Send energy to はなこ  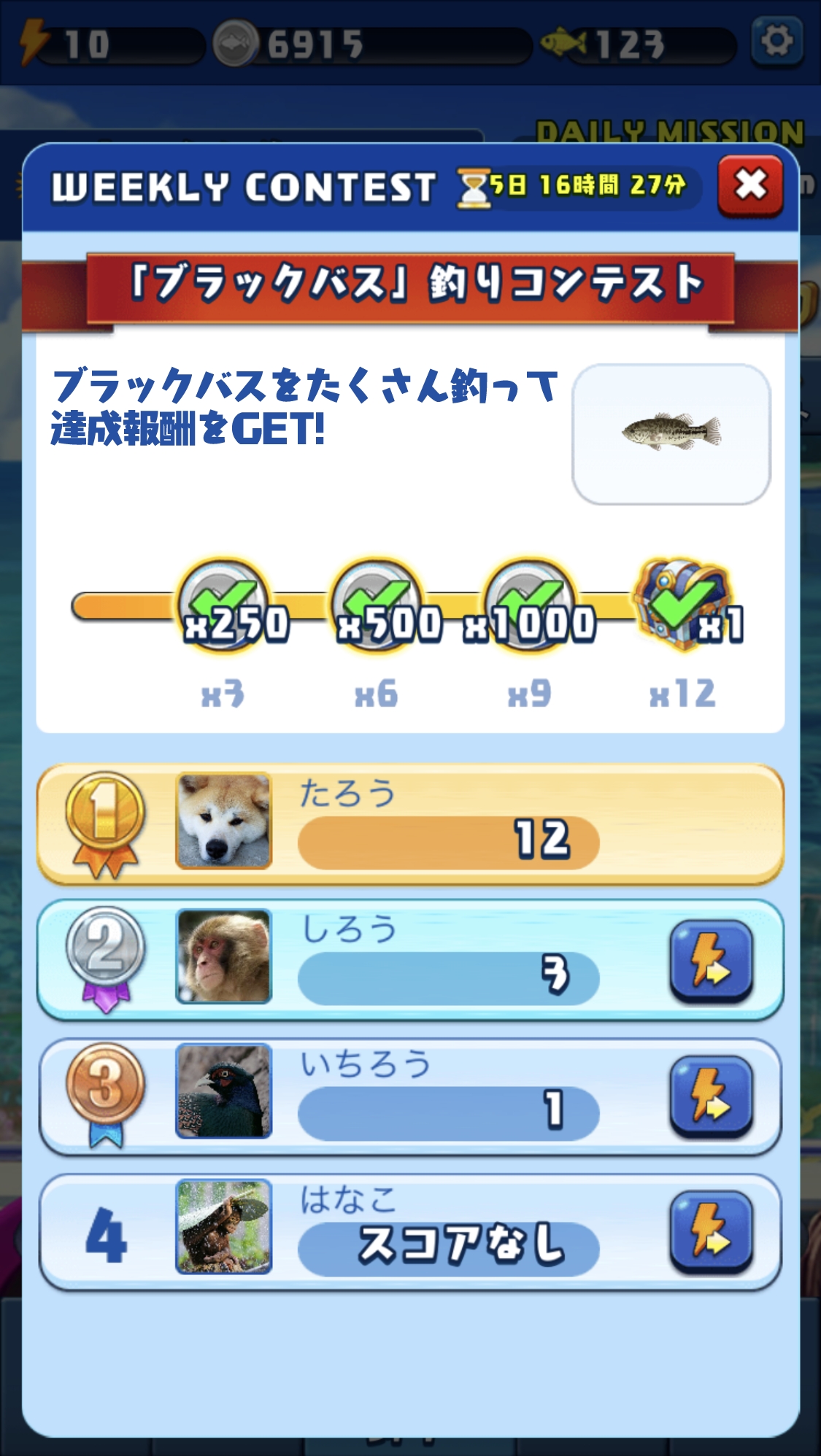pyautogui.click(x=711, y=1231)
